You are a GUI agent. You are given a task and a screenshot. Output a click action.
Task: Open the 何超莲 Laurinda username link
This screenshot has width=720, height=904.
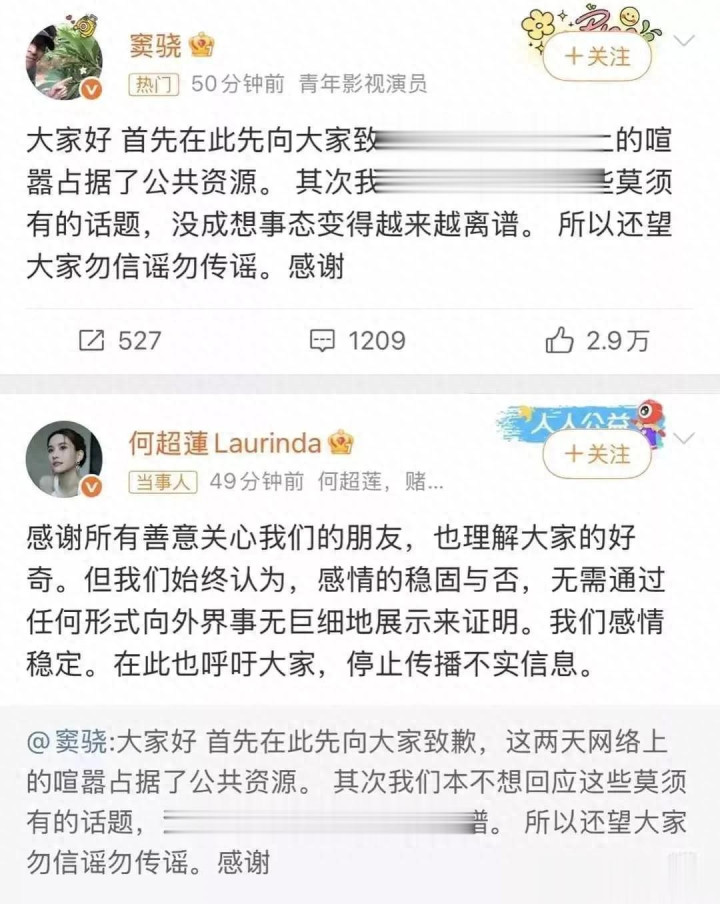[x=224, y=443]
